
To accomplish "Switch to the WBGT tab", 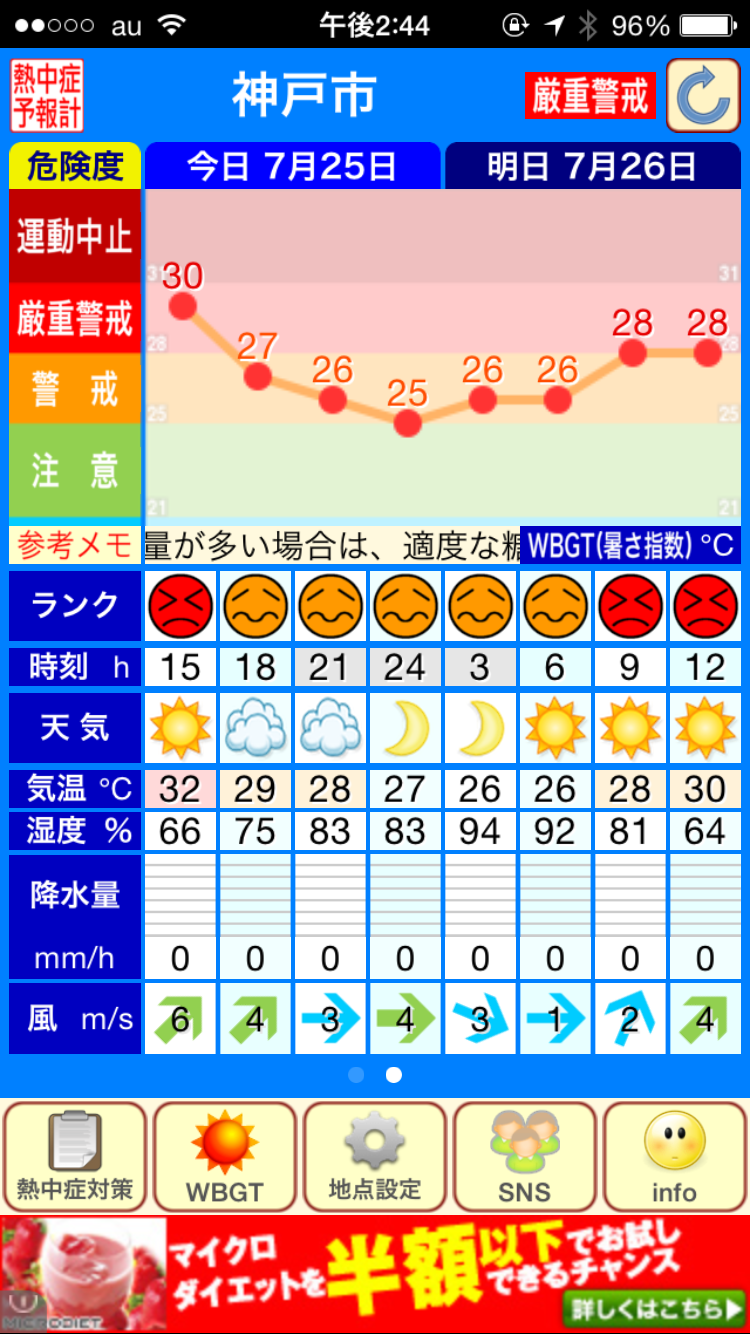I will tap(225, 1156).
